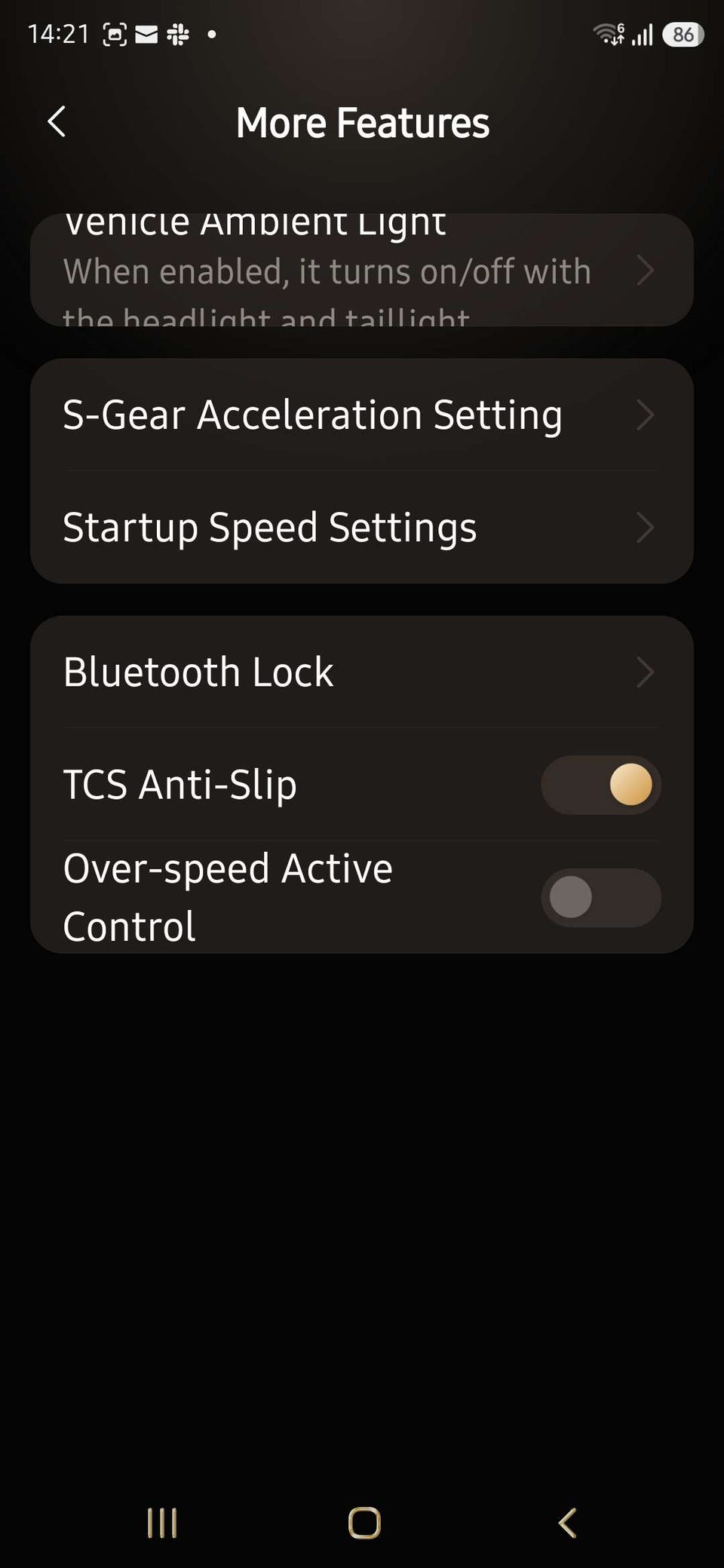Open Bluetooth Lock settings

click(x=362, y=672)
